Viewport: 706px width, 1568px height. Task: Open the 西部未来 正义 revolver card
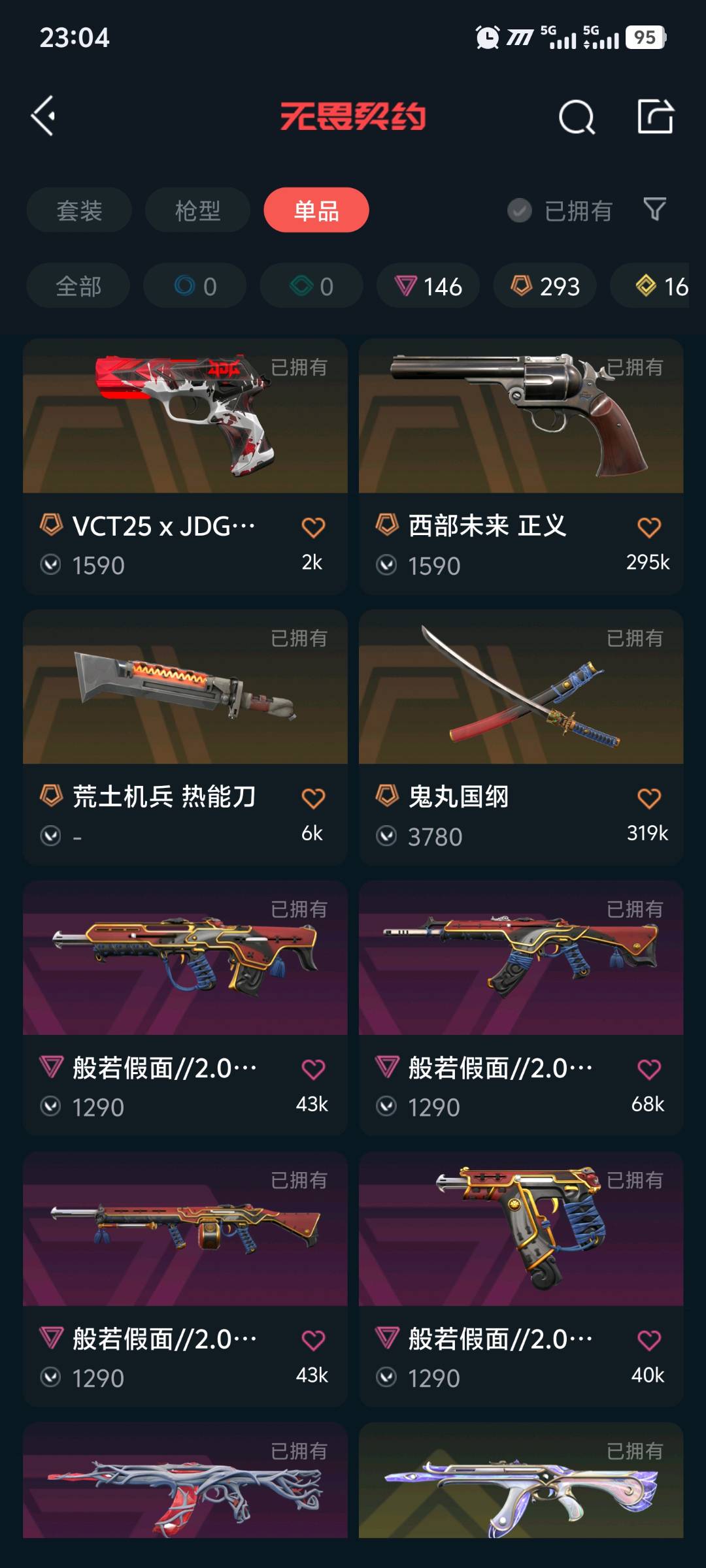pos(521,418)
